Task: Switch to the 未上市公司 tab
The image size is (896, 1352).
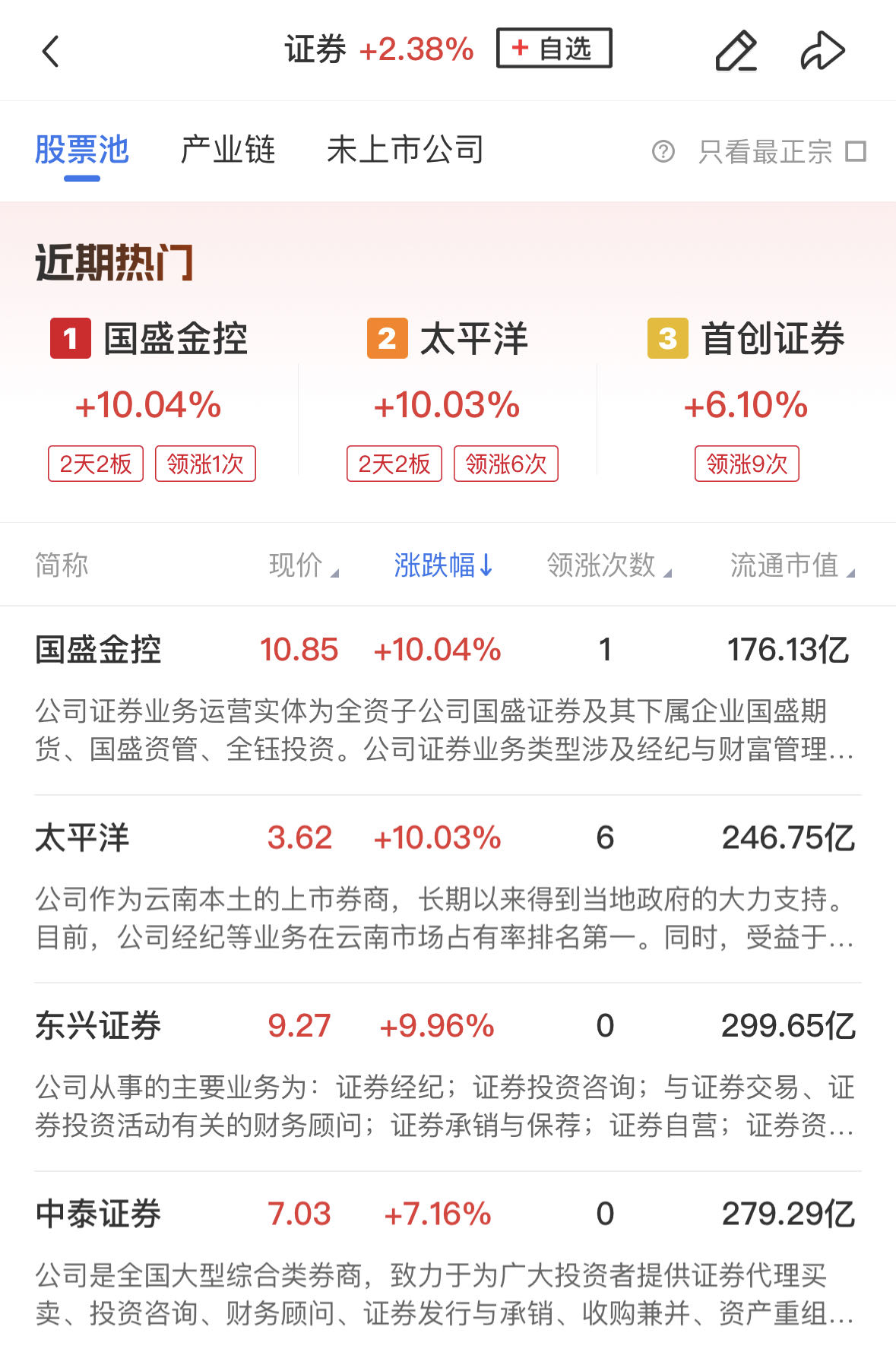Action: pyautogui.click(x=405, y=150)
